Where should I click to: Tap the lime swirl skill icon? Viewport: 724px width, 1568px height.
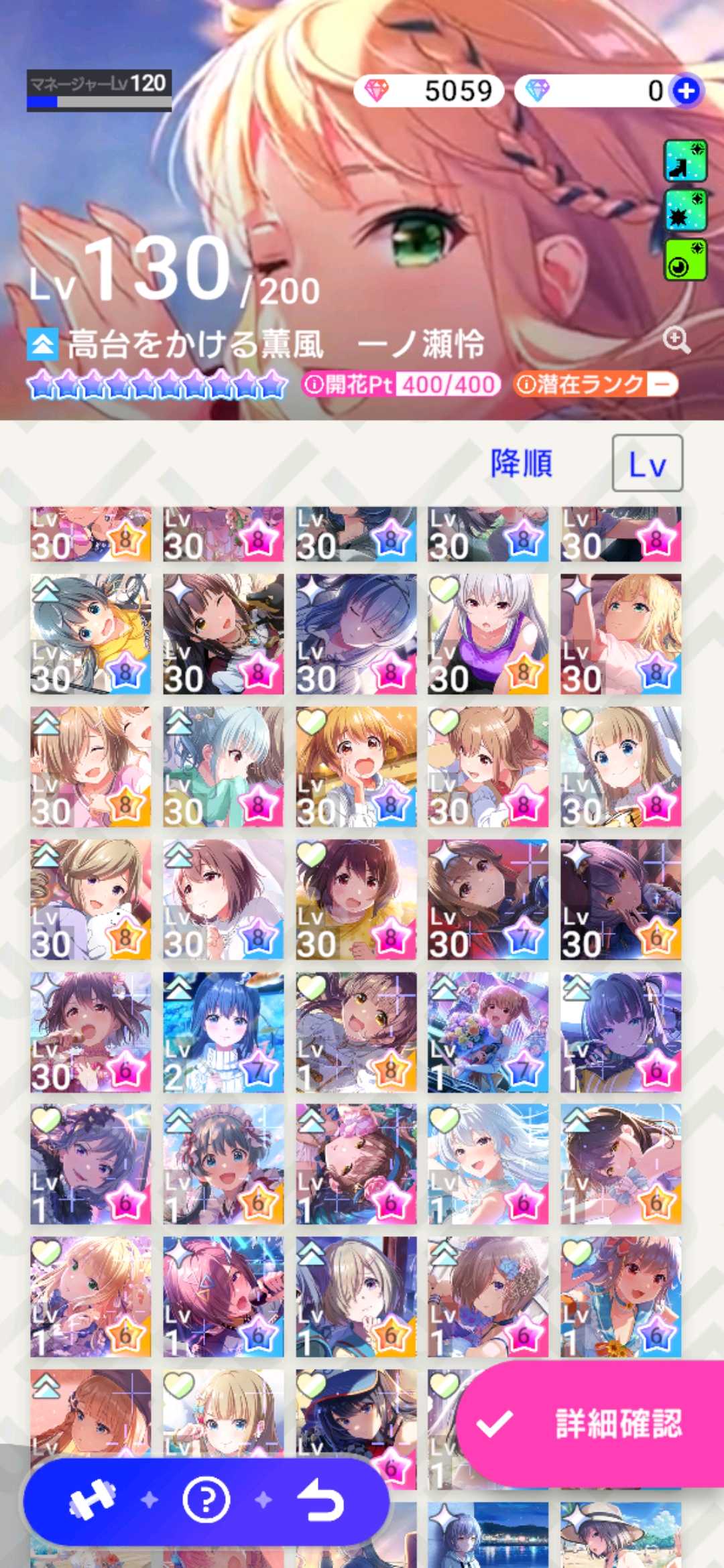click(685, 260)
